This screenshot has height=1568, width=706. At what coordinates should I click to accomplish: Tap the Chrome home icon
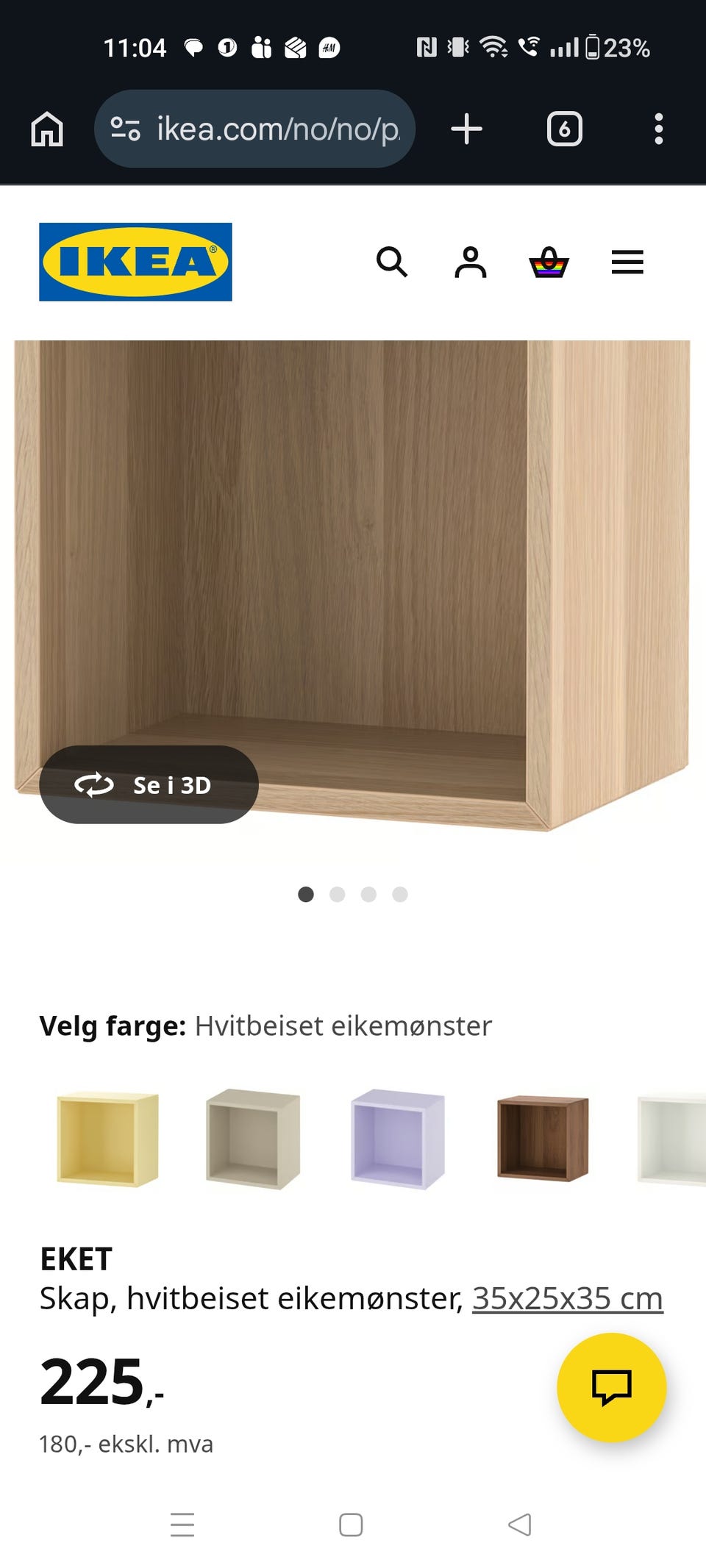coord(46,129)
